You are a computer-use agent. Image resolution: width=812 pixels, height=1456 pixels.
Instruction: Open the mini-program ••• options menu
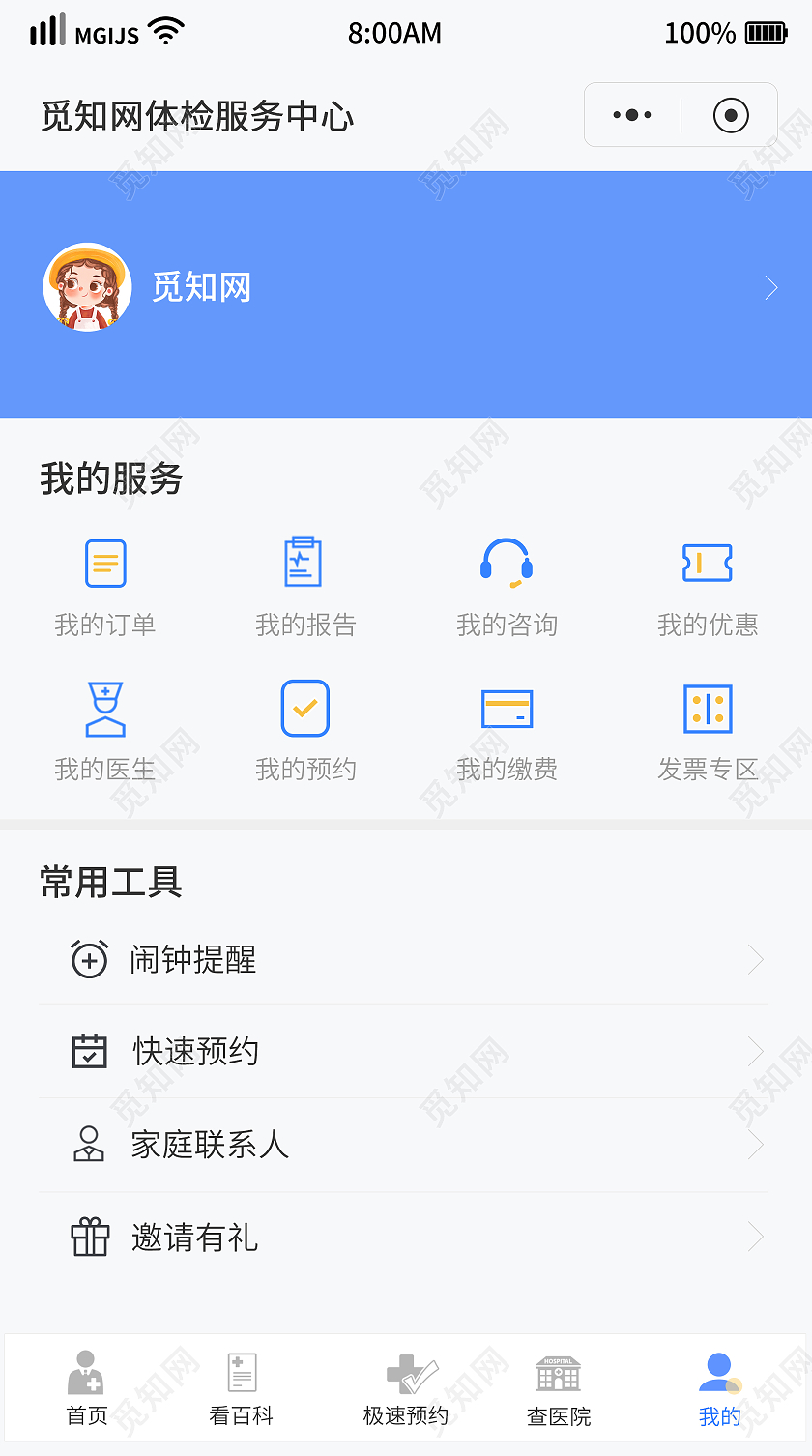[x=632, y=114]
